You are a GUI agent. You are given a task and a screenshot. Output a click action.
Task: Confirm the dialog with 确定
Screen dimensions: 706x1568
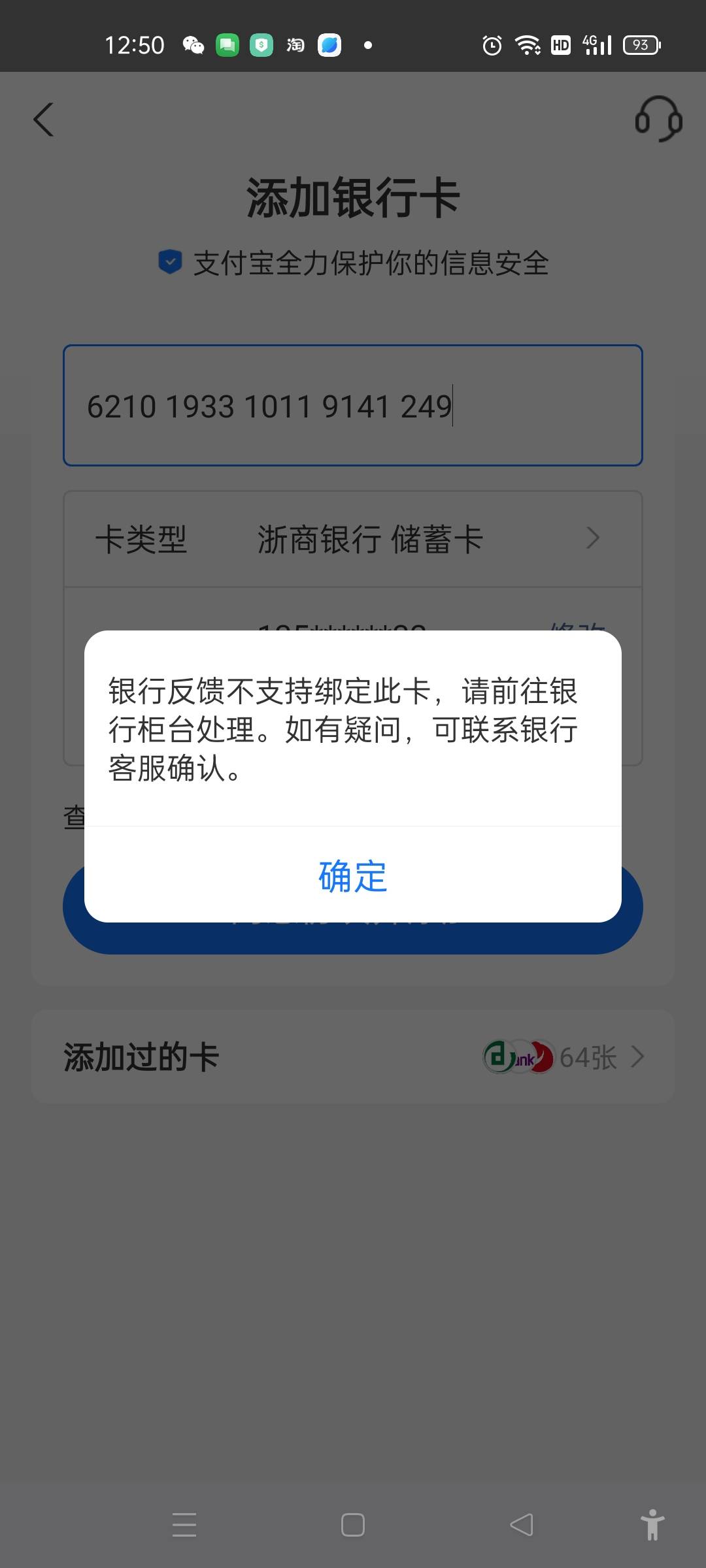pyautogui.click(x=353, y=875)
